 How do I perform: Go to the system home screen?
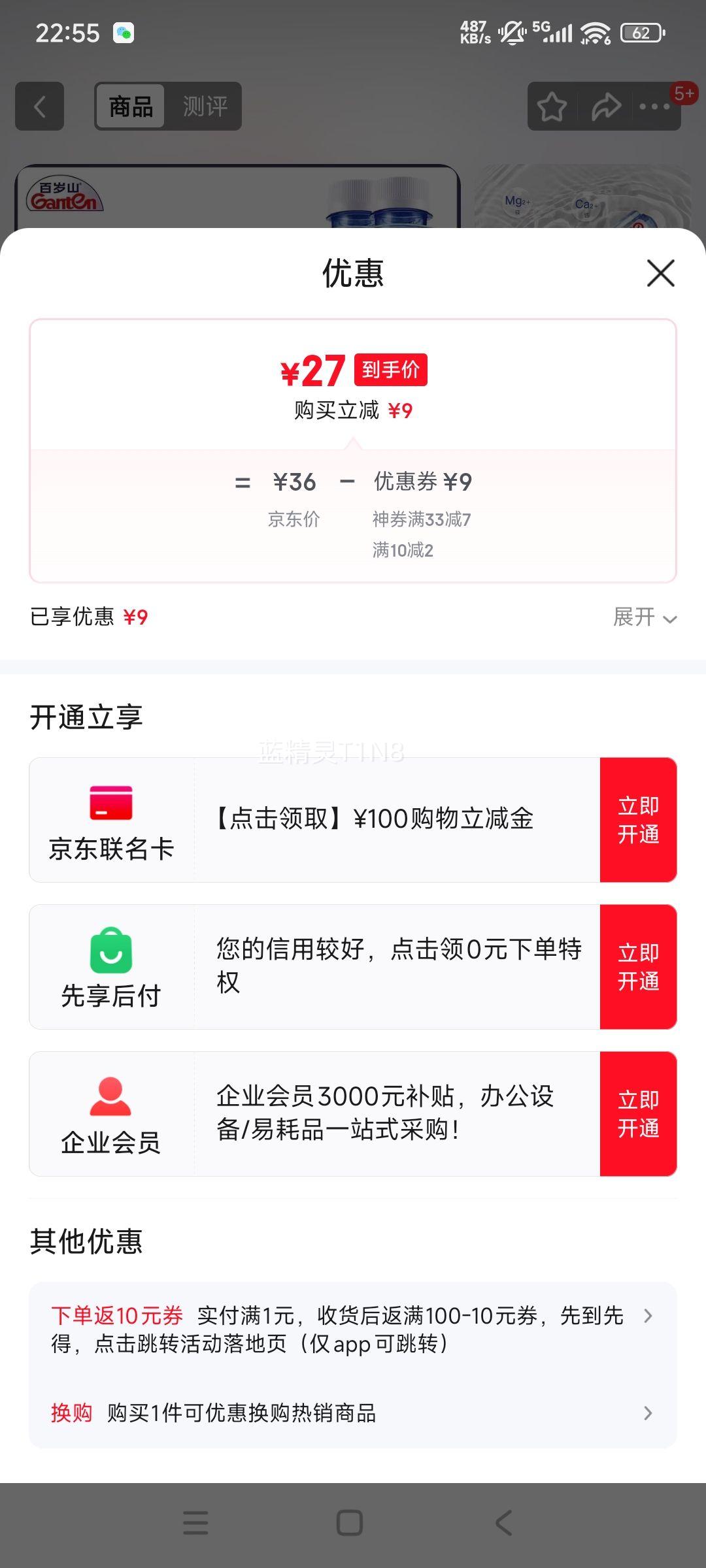tap(350, 1523)
